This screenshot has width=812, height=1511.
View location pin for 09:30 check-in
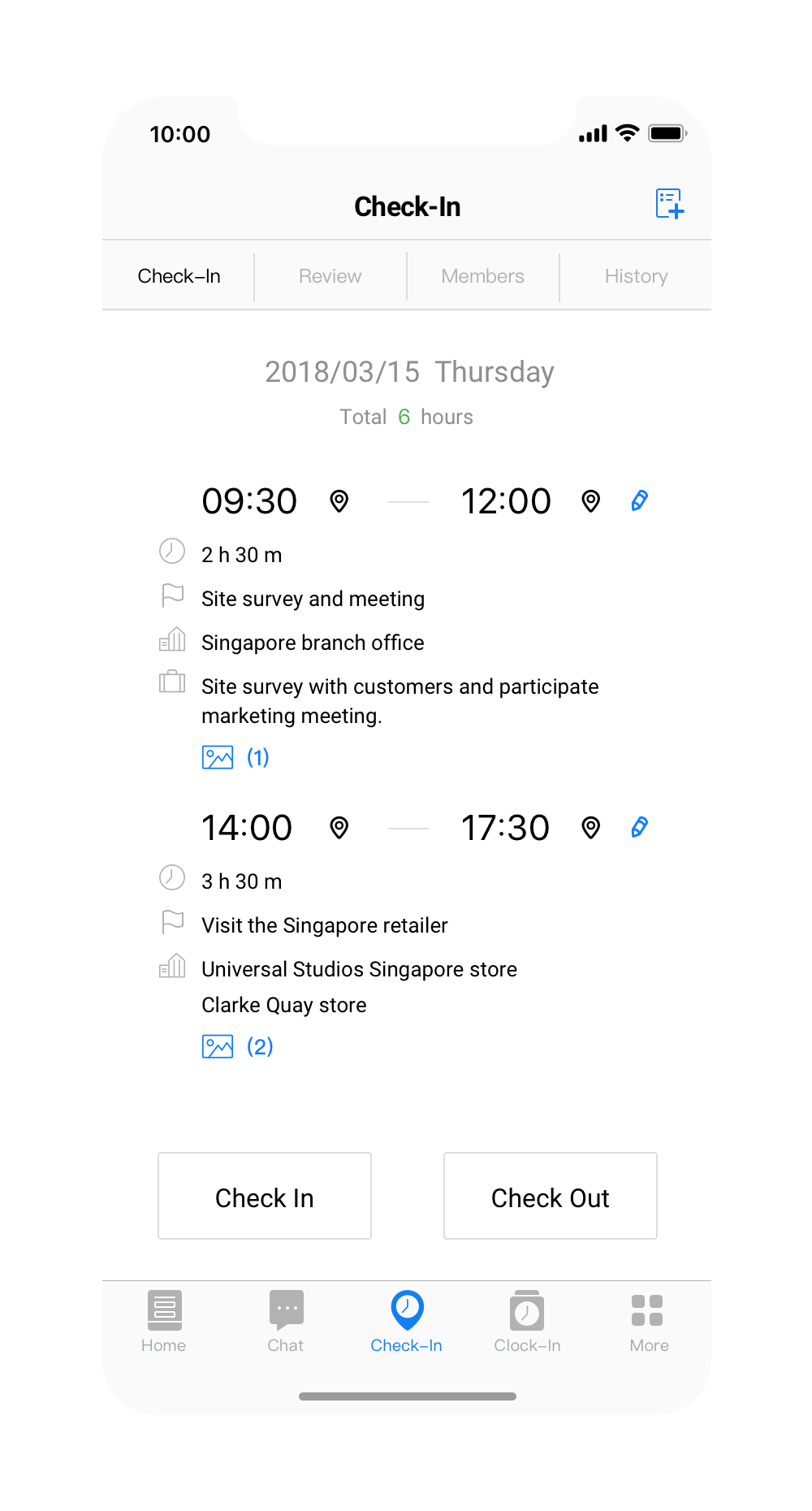point(339,501)
